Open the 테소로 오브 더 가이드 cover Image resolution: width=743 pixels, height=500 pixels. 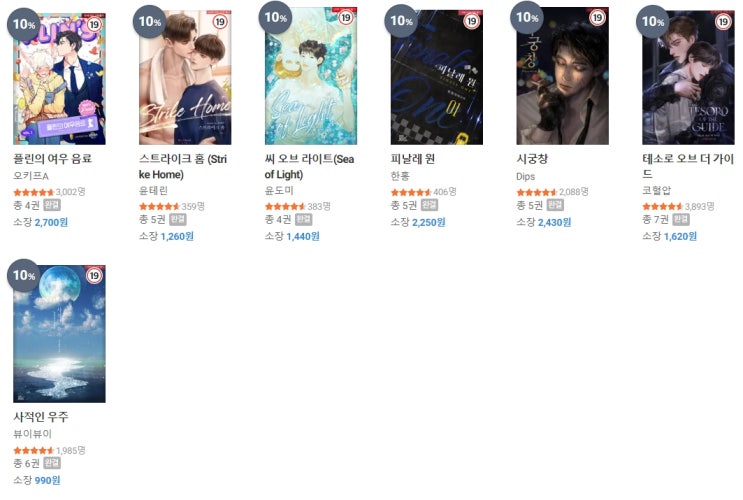point(688,78)
